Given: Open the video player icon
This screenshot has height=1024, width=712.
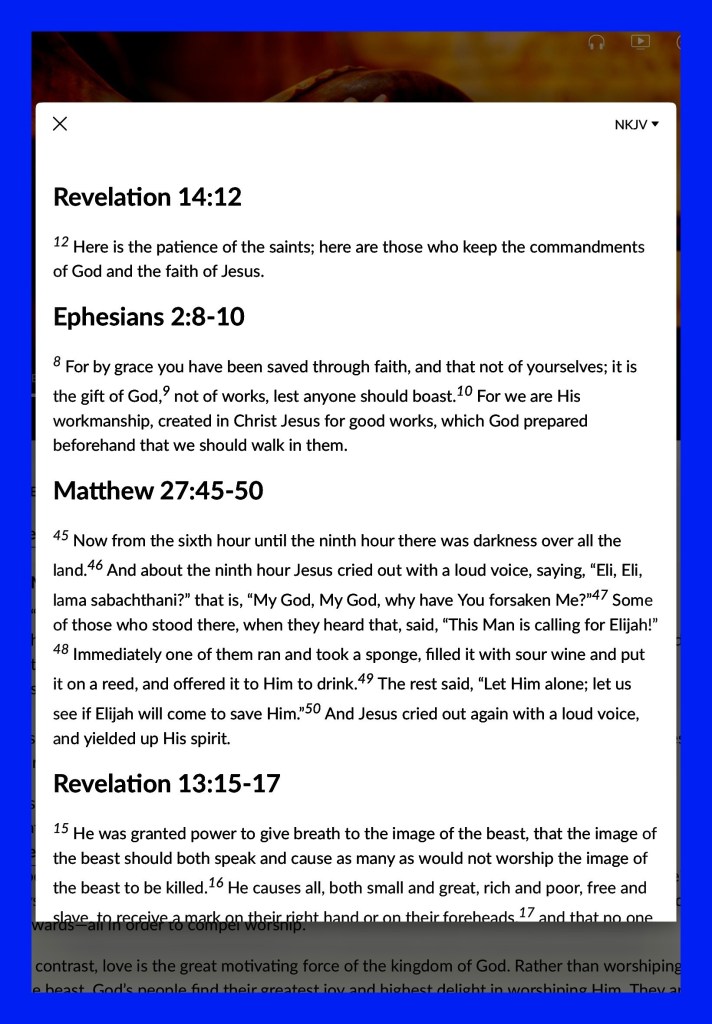Looking at the screenshot, I should pos(640,42).
